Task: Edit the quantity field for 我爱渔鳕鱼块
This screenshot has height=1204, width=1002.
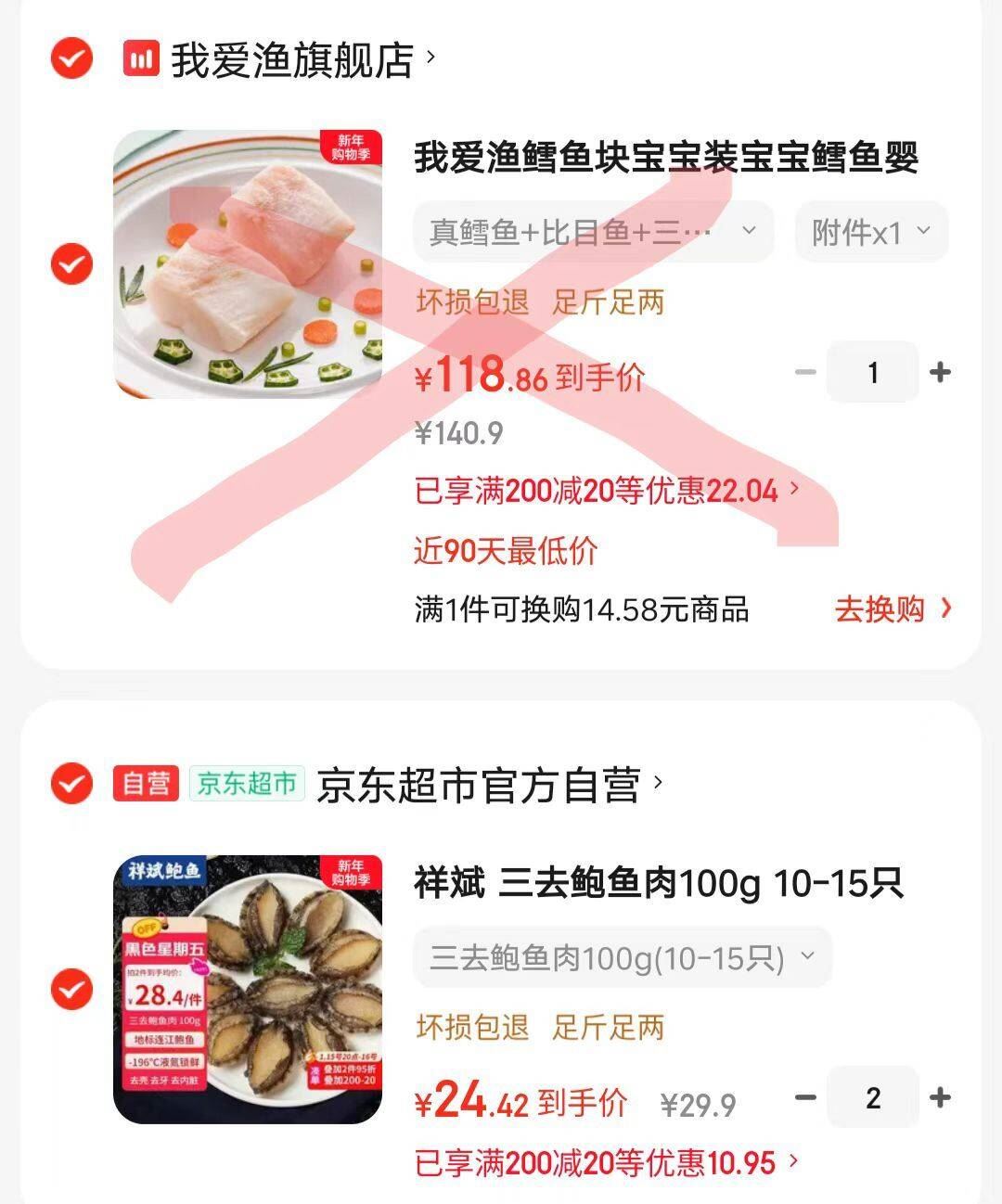Action: (872, 373)
